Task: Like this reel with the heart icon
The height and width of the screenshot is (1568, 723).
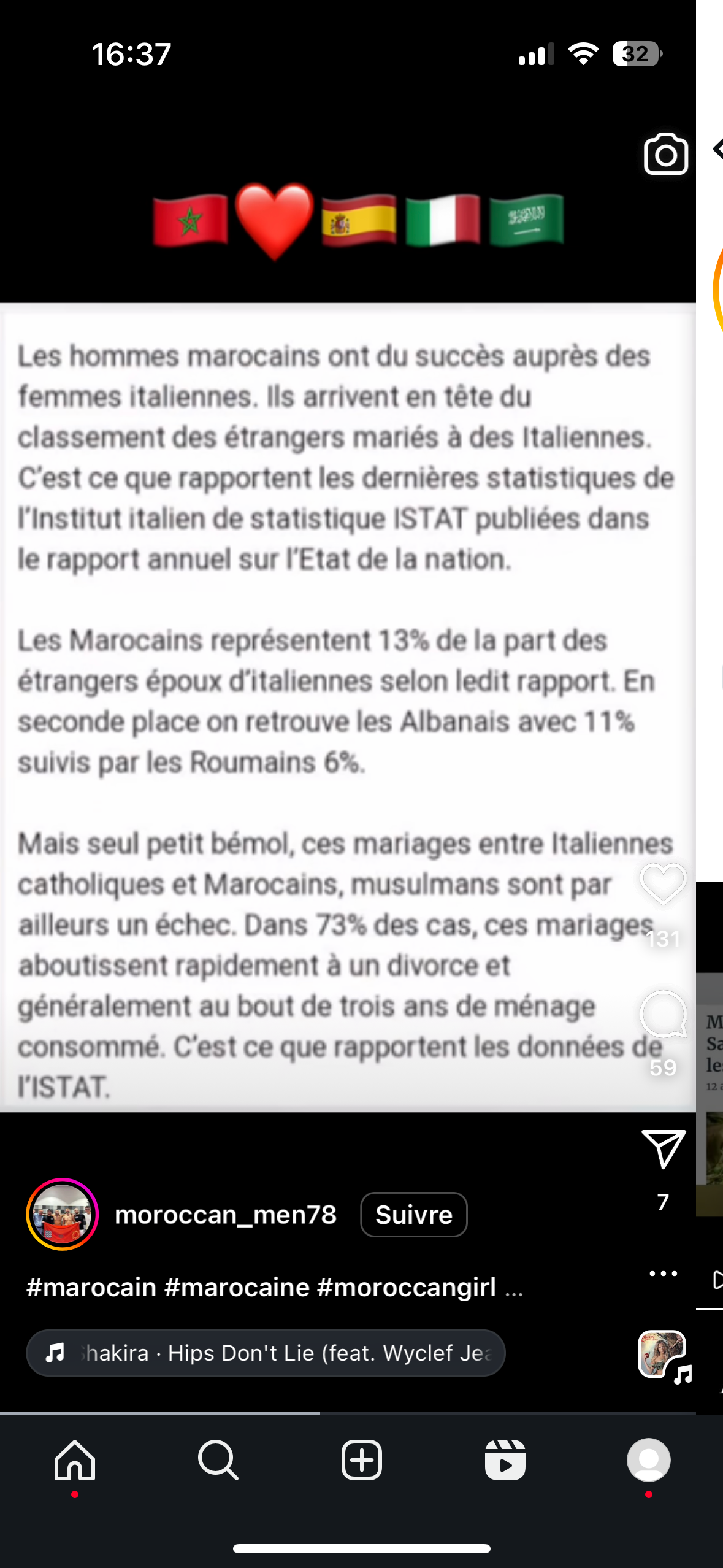Action: pos(663,884)
